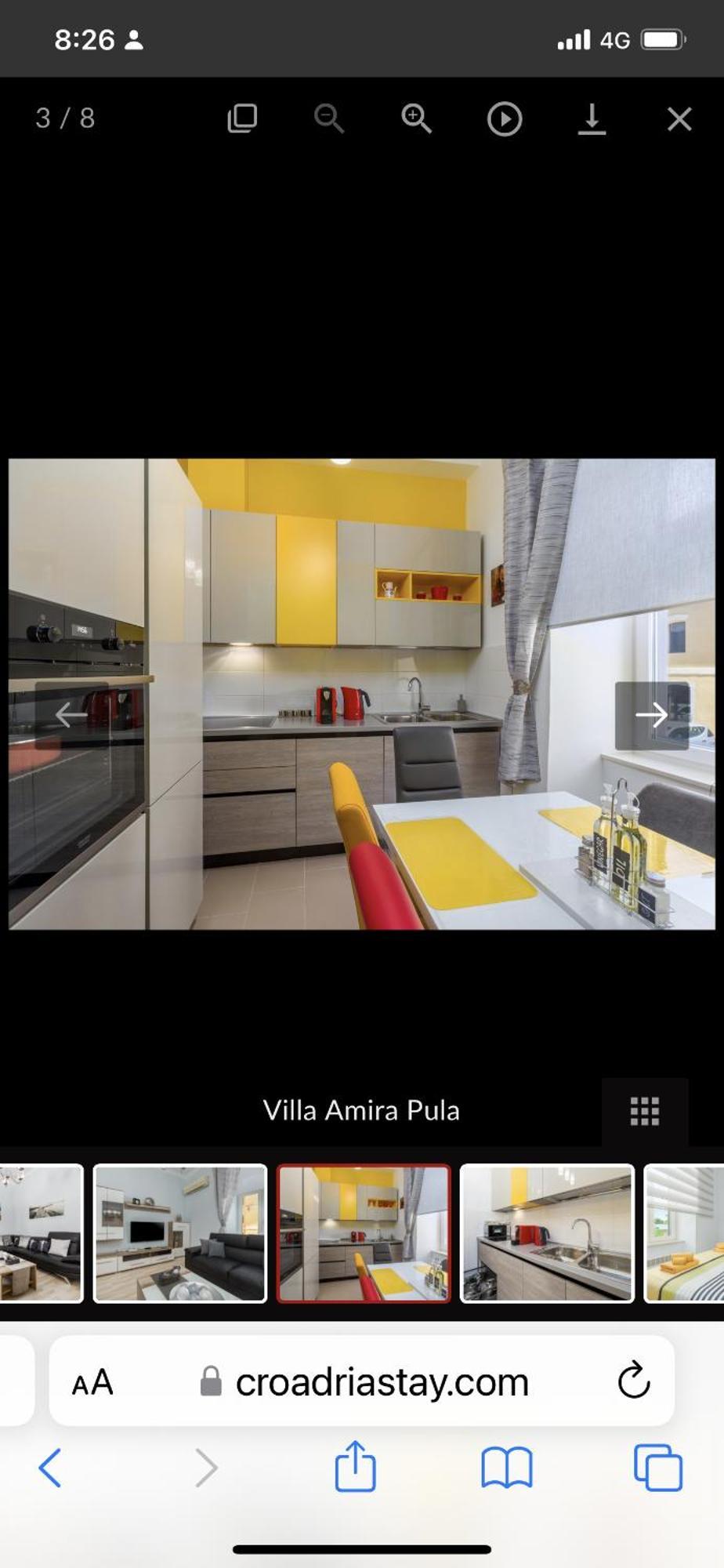Viewport: 724px width, 1568px height.
Task: Open the black sofa thumbnail
Action: 41,1233
